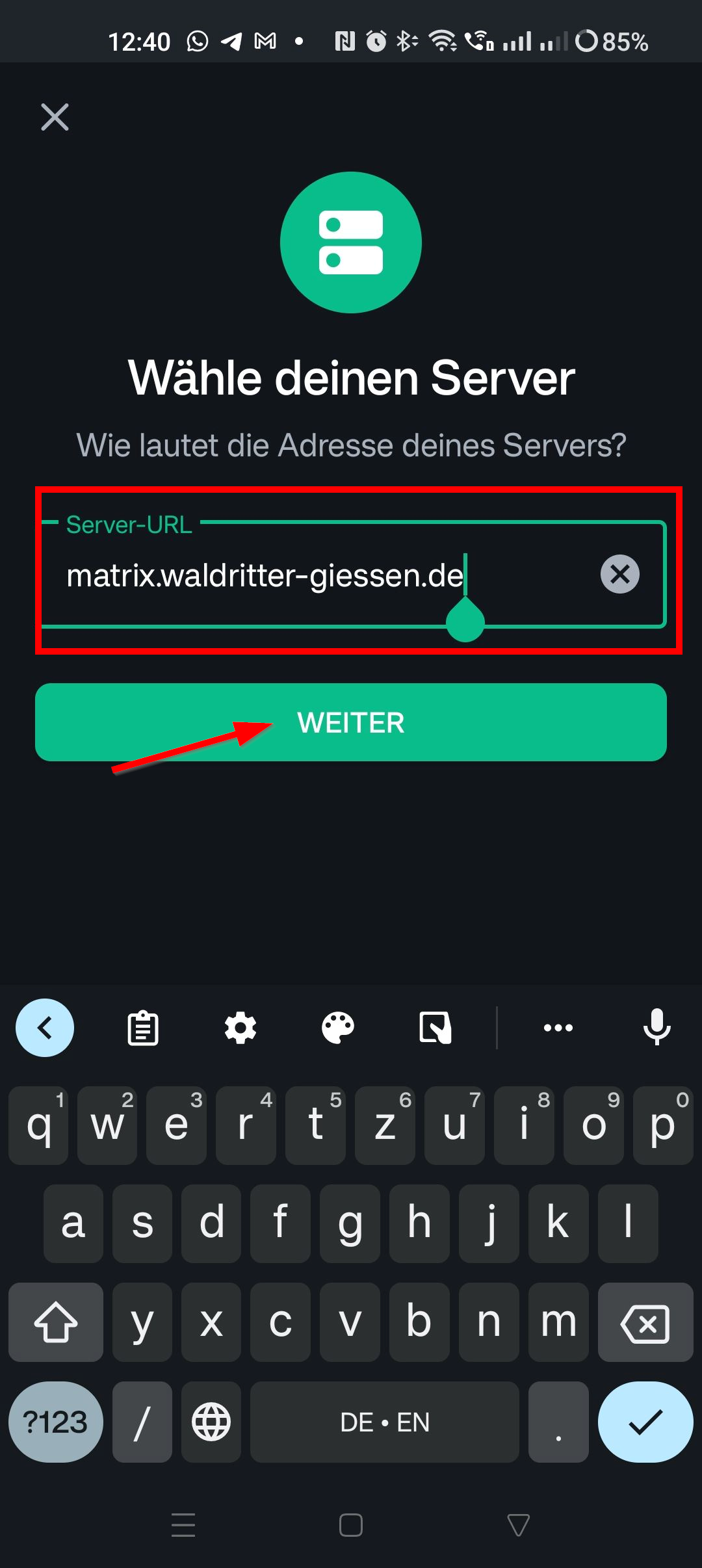Delete a character with backspace
Screen dimensions: 702x1568
(x=645, y=1323)
